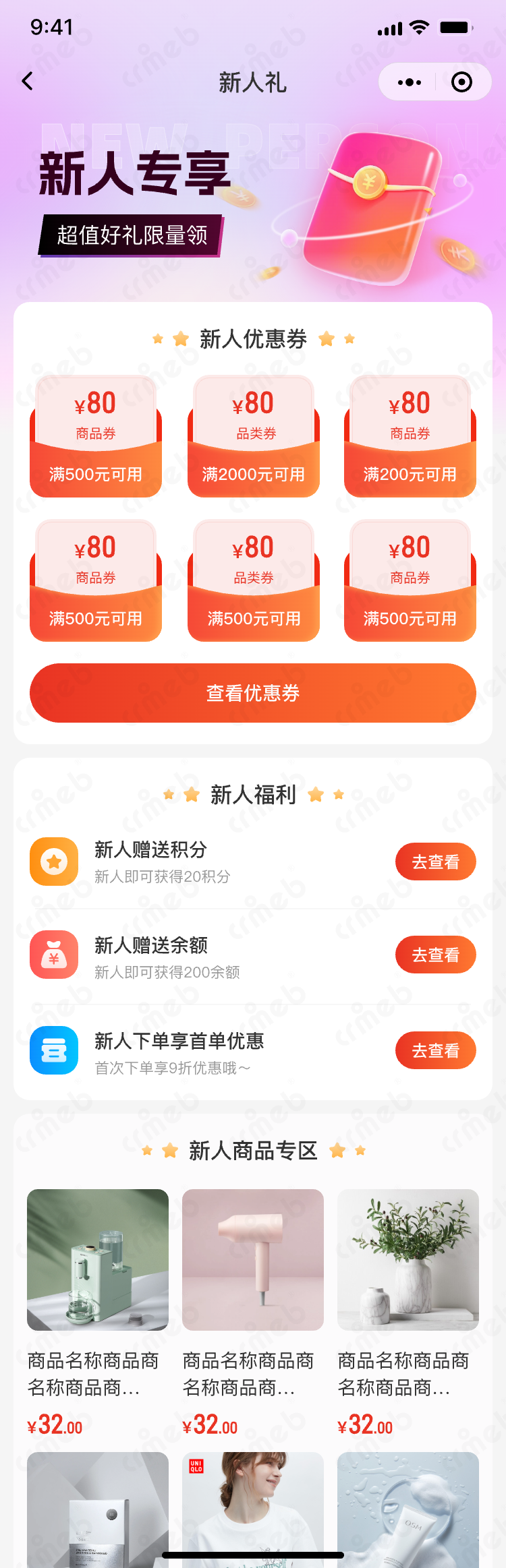Viewport: 506px width, 1568px height.
Task: Tap 去查看 for 新人赠送余额
Action: pyautogui.click(x=435, y=955)
